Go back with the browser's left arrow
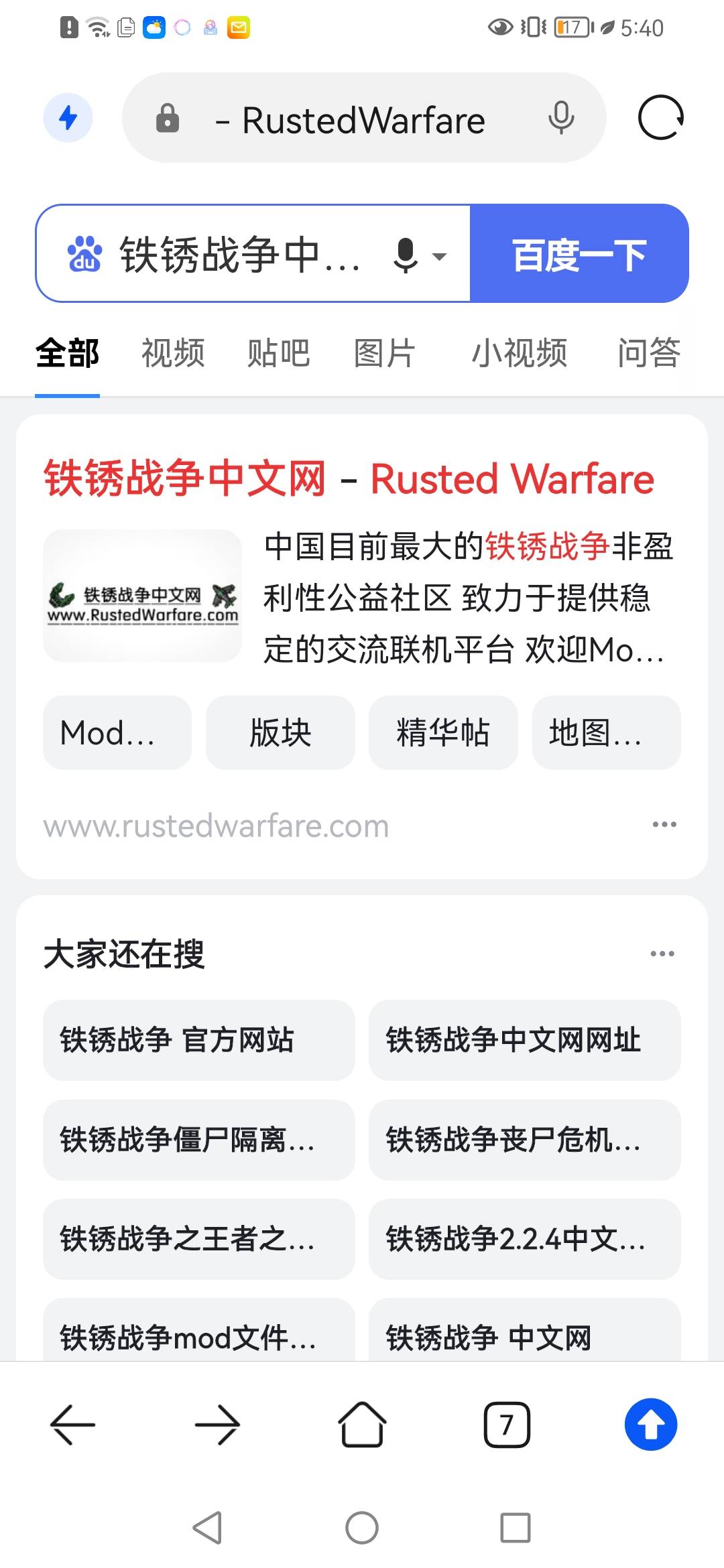 (x=72, y=1425)
